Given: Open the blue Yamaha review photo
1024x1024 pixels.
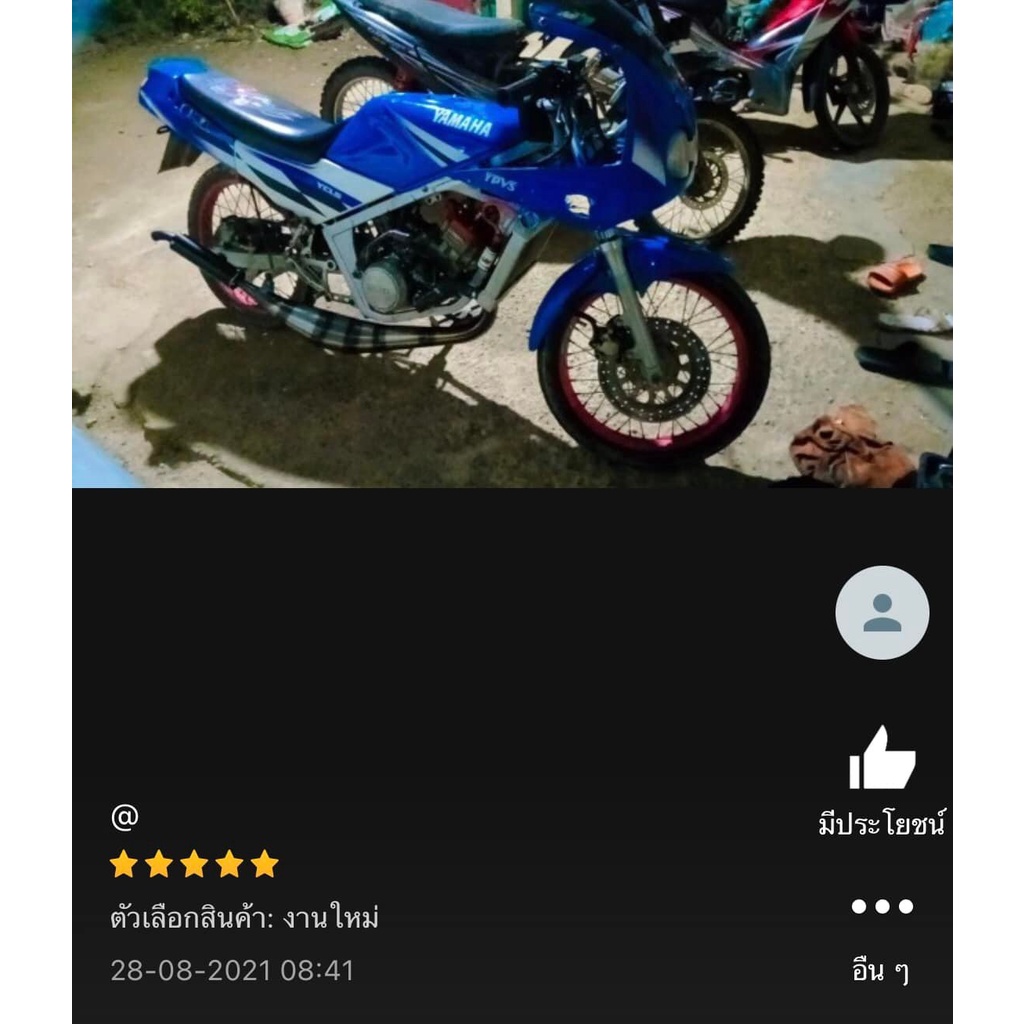Looking at the screenshot, I should (x=512, y=243).
